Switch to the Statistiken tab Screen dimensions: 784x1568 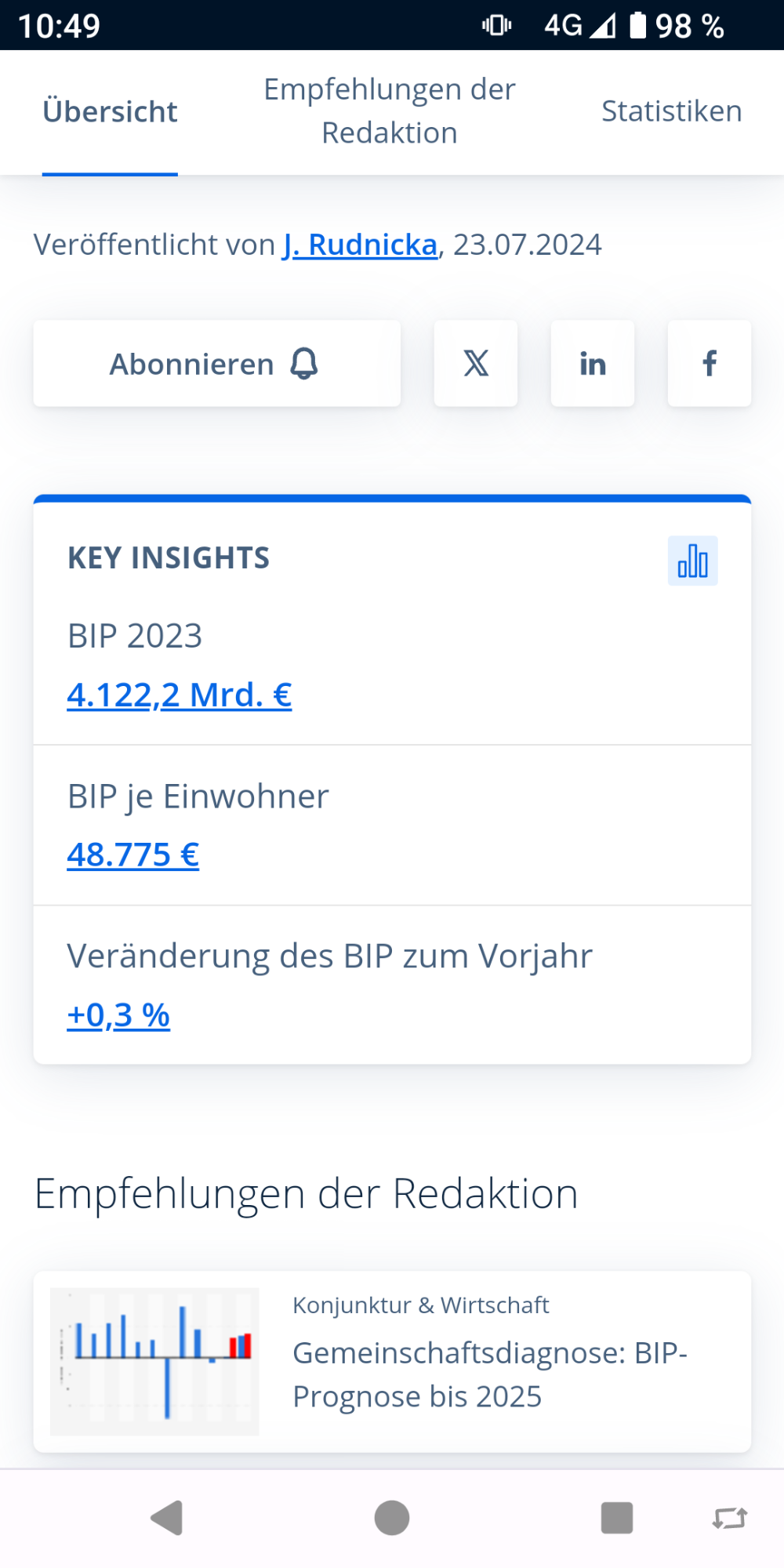671,111
